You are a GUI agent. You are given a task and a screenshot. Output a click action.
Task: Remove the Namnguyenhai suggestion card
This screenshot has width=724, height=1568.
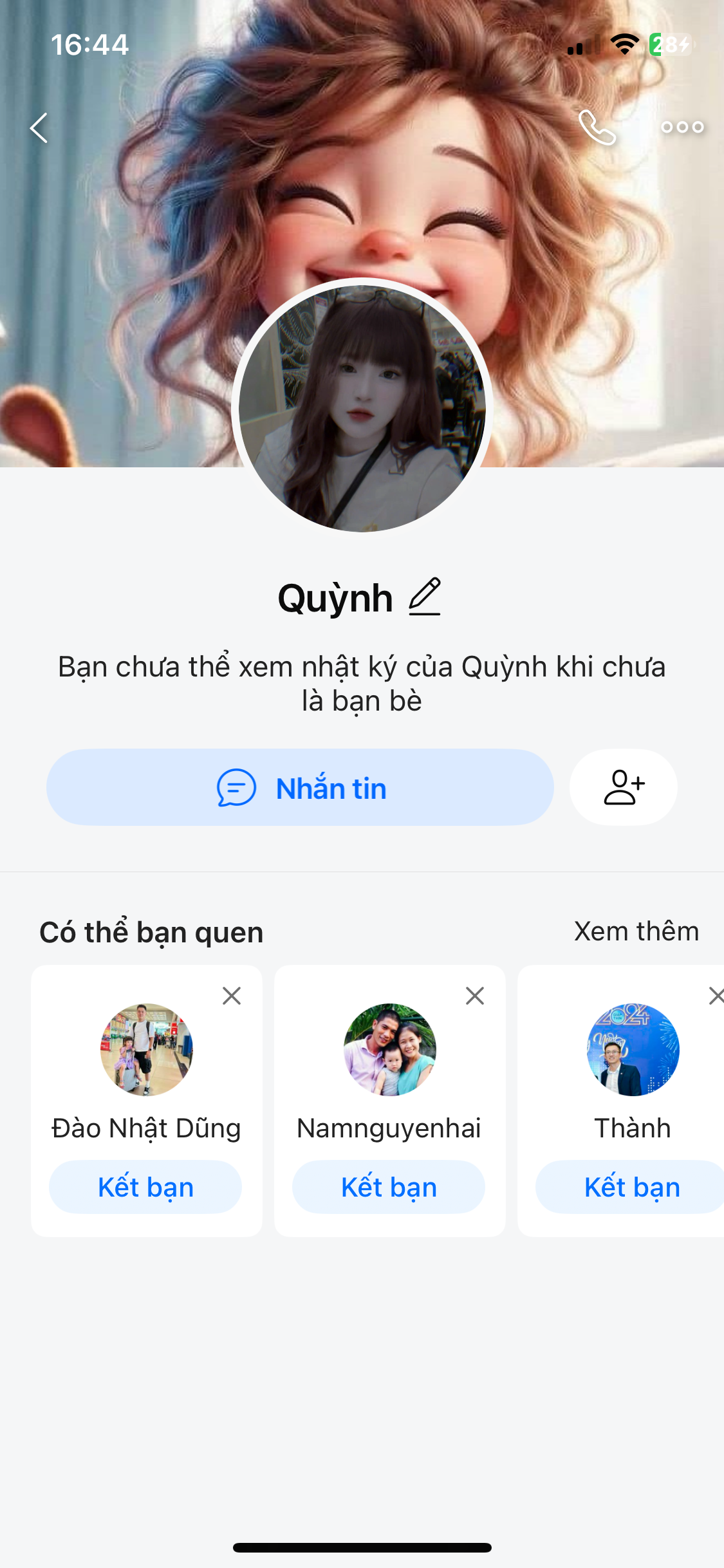pyautogui.click(x=475, y=996)
